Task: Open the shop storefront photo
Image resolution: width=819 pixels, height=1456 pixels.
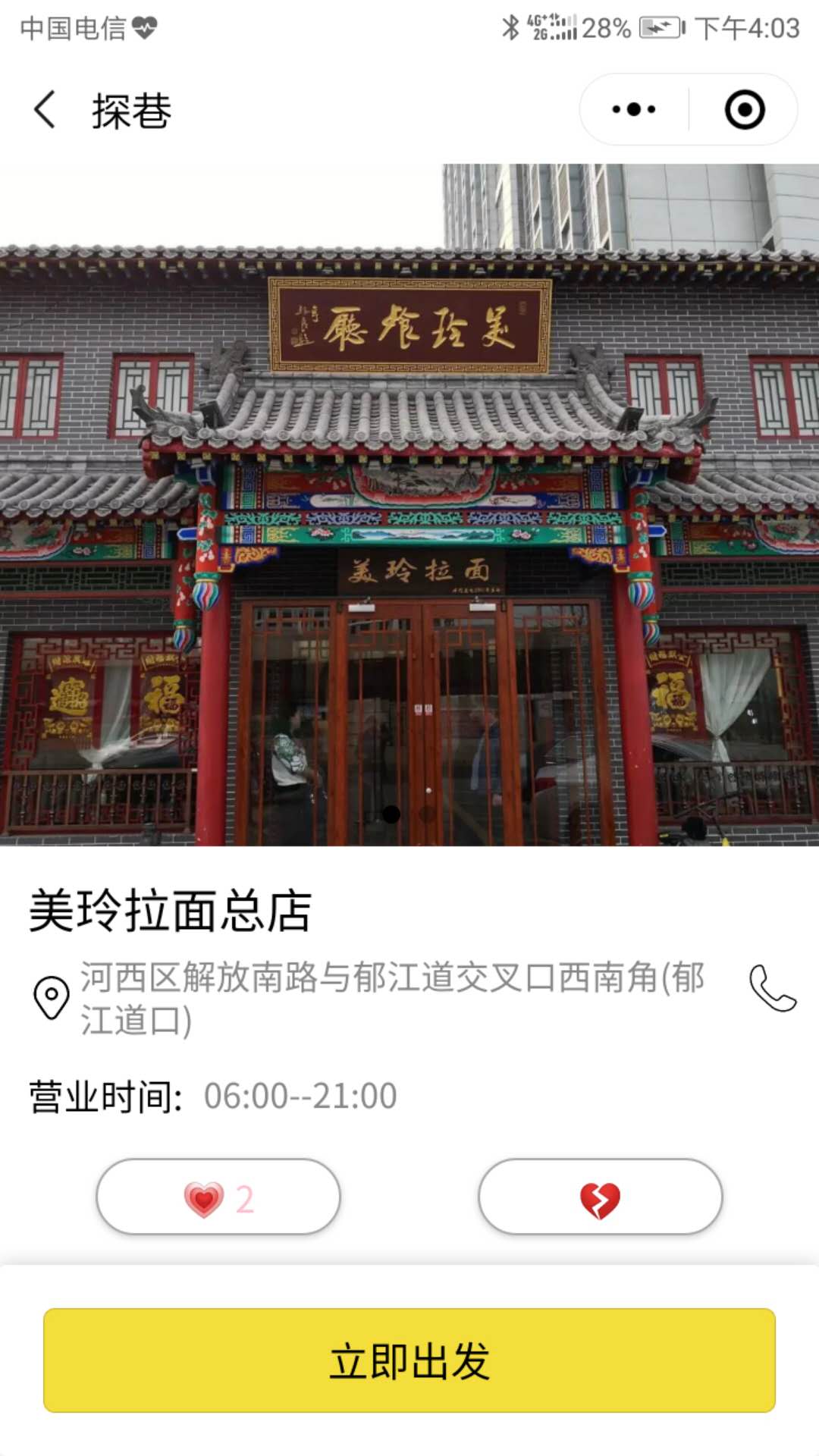Action: (x=409, y=504)
